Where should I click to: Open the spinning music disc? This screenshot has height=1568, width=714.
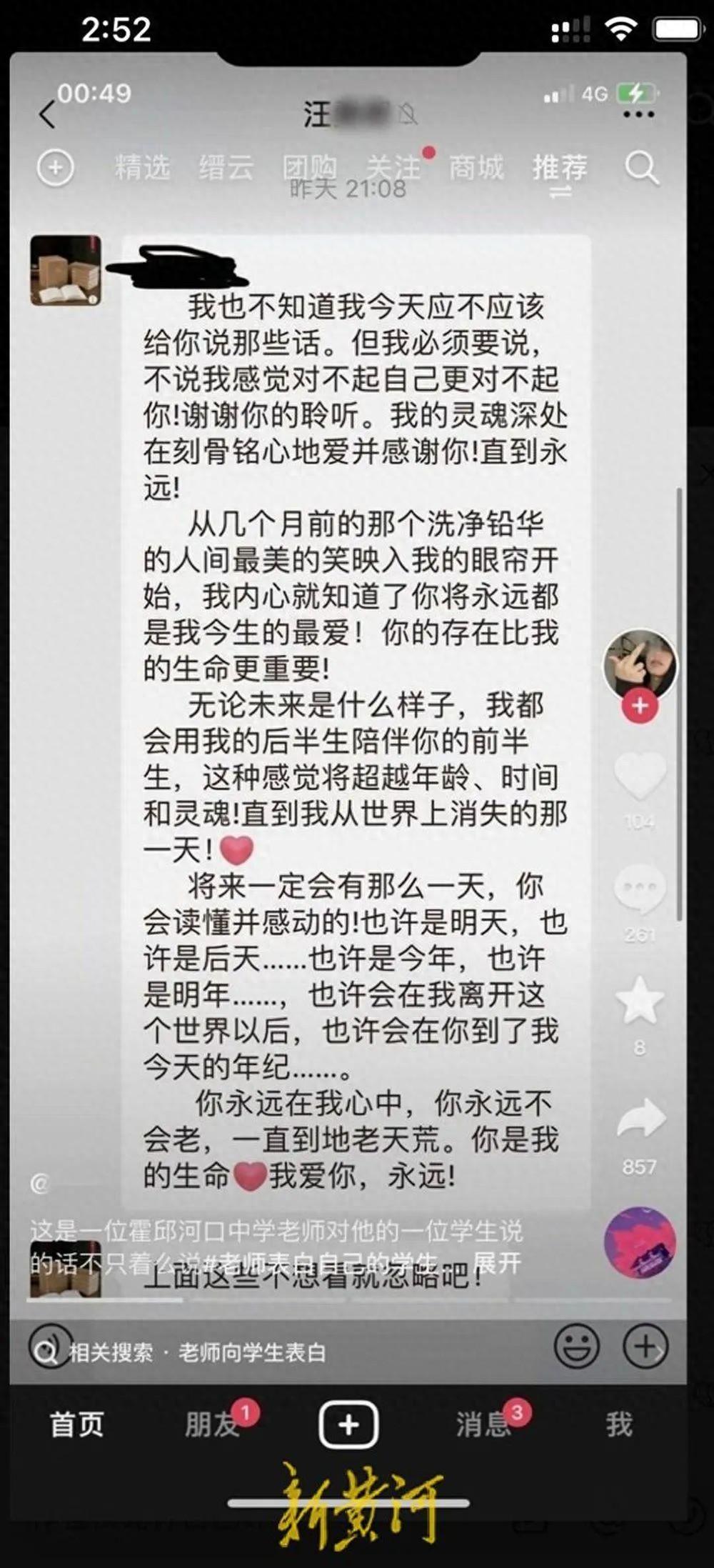pyautogui.click(x=640, y=1243)
